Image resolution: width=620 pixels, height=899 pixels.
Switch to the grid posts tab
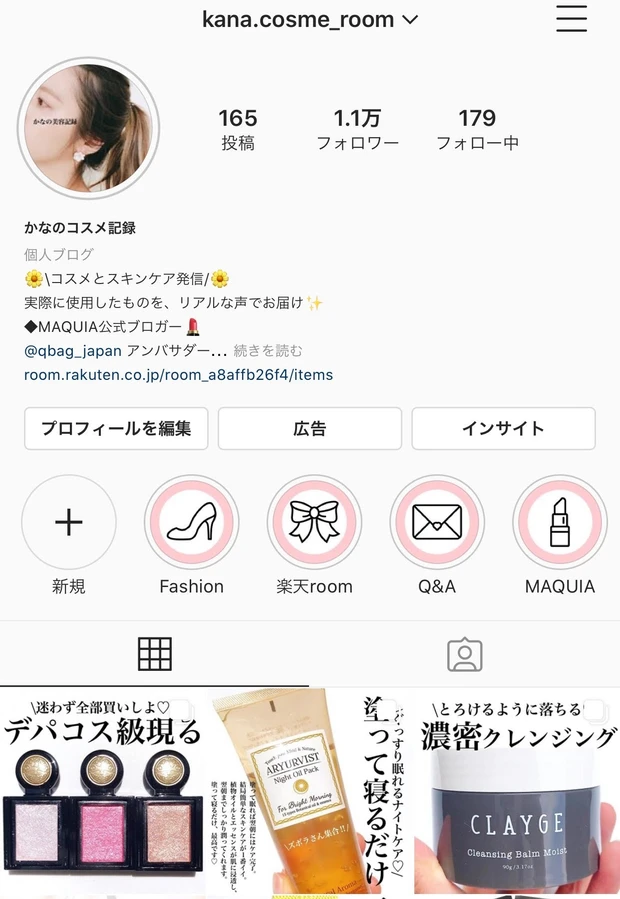pyautogui.click(x=155, y=653)
